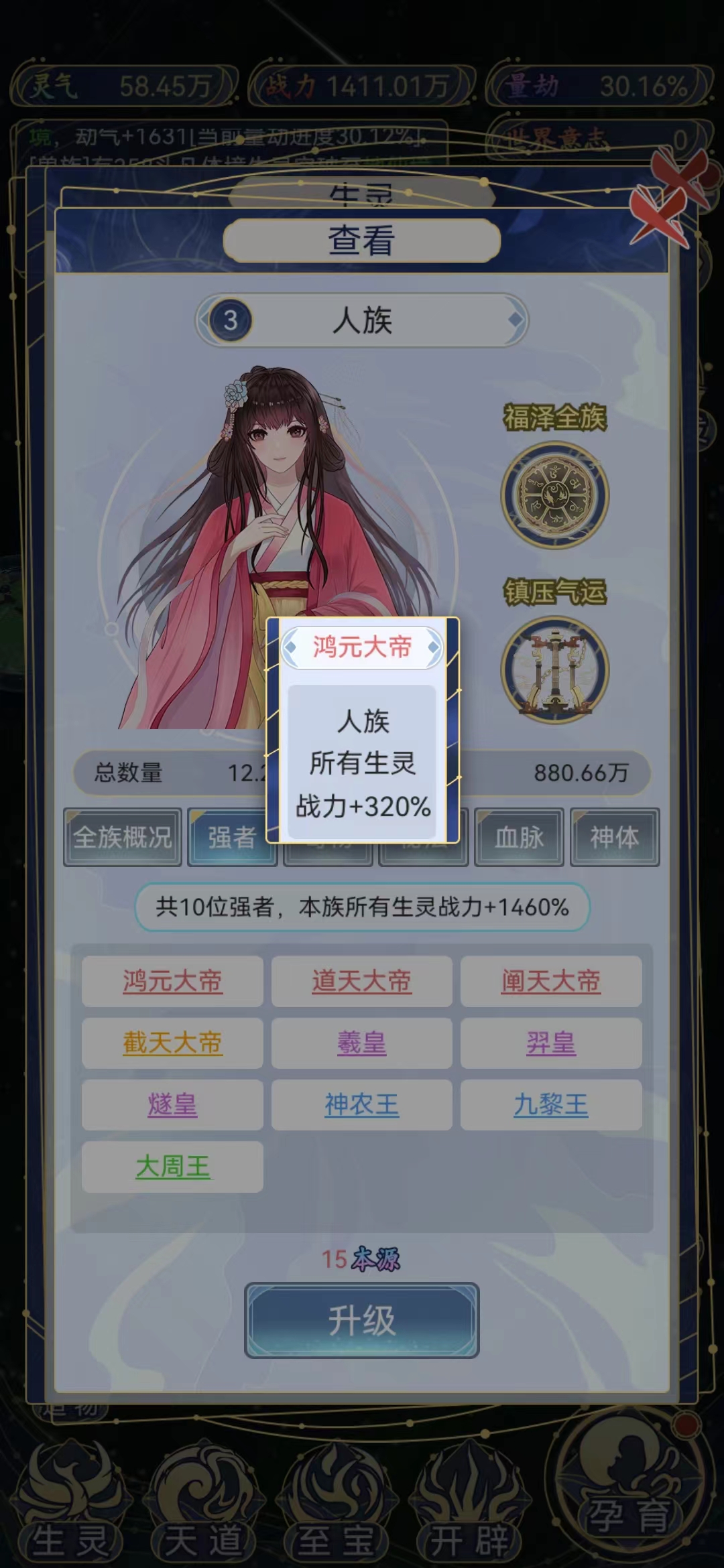
Task: View details of 燧皇
Action: point(172,1105)
